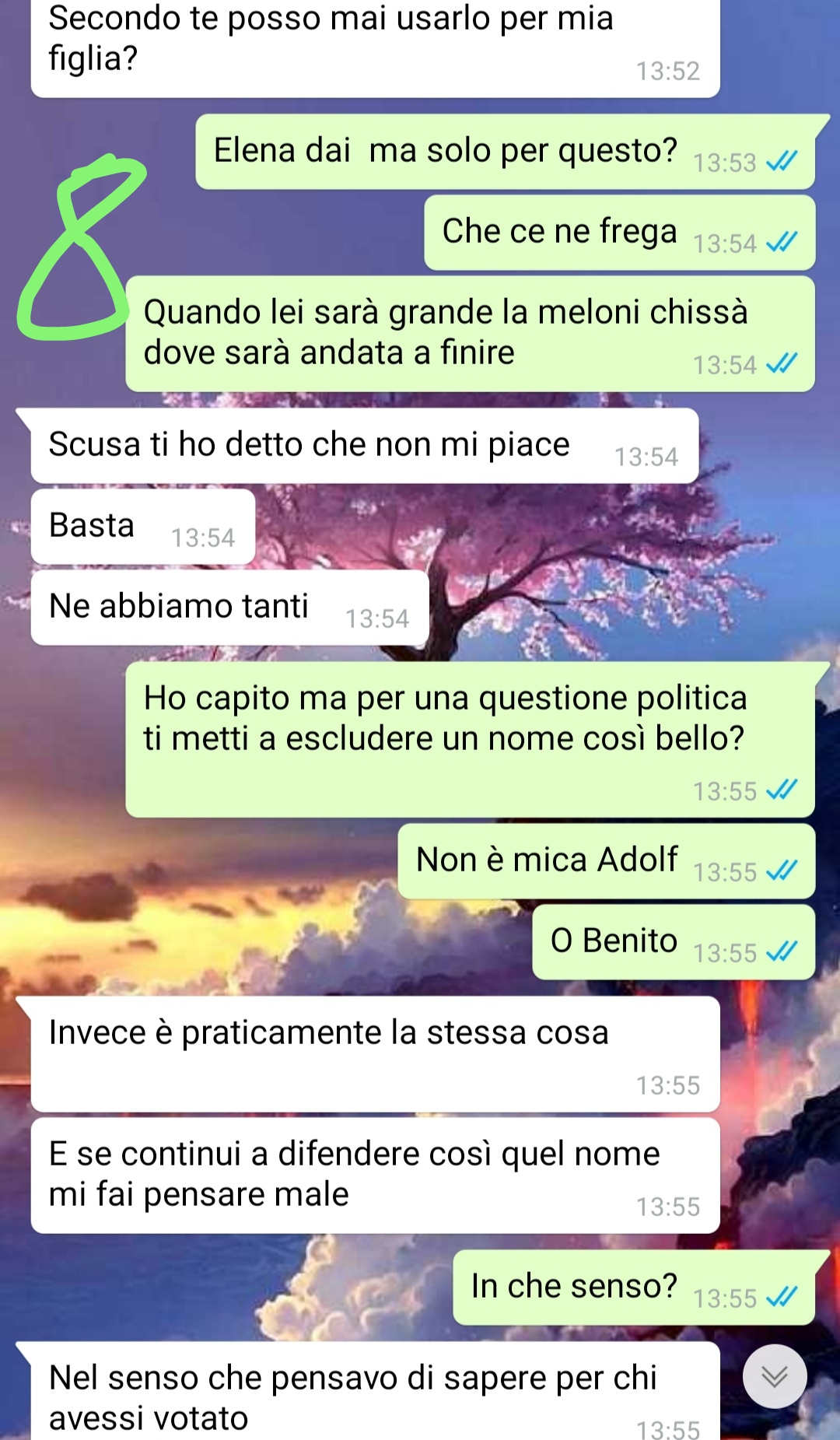Screen dimensions: 840x1440
Task: Jump to the latest messages with the down-arrow button
Action: point(774,1376)
